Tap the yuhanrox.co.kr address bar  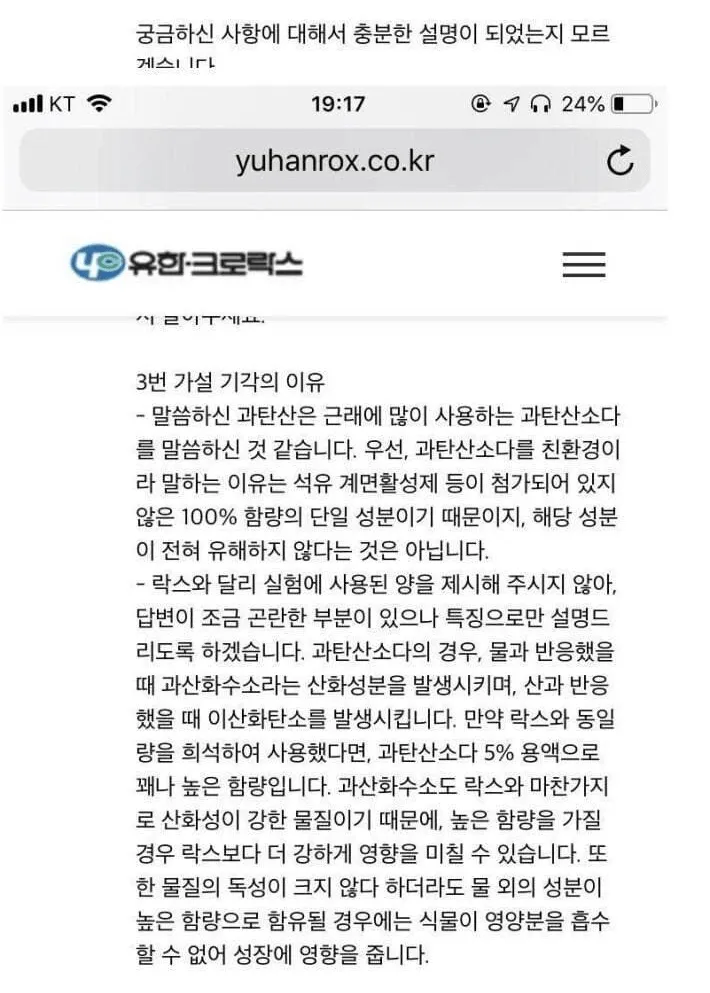(x=335, y=161)
